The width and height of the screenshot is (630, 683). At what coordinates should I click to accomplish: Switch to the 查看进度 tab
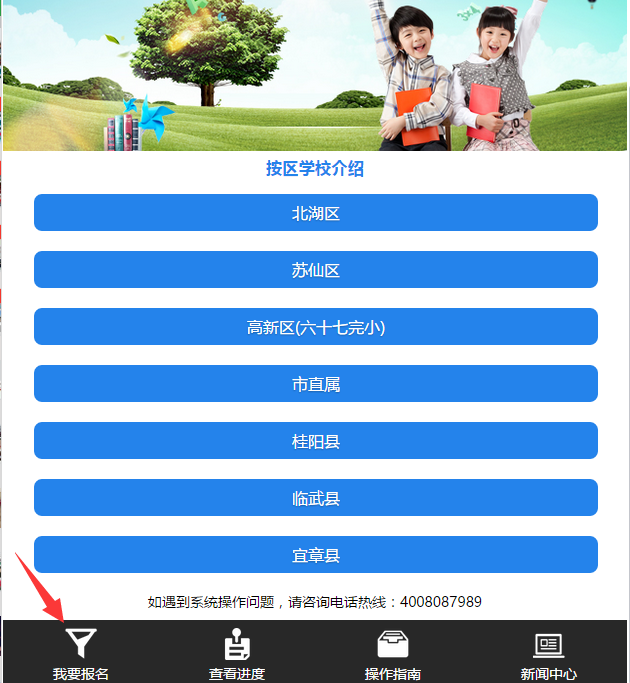[237, 653]
